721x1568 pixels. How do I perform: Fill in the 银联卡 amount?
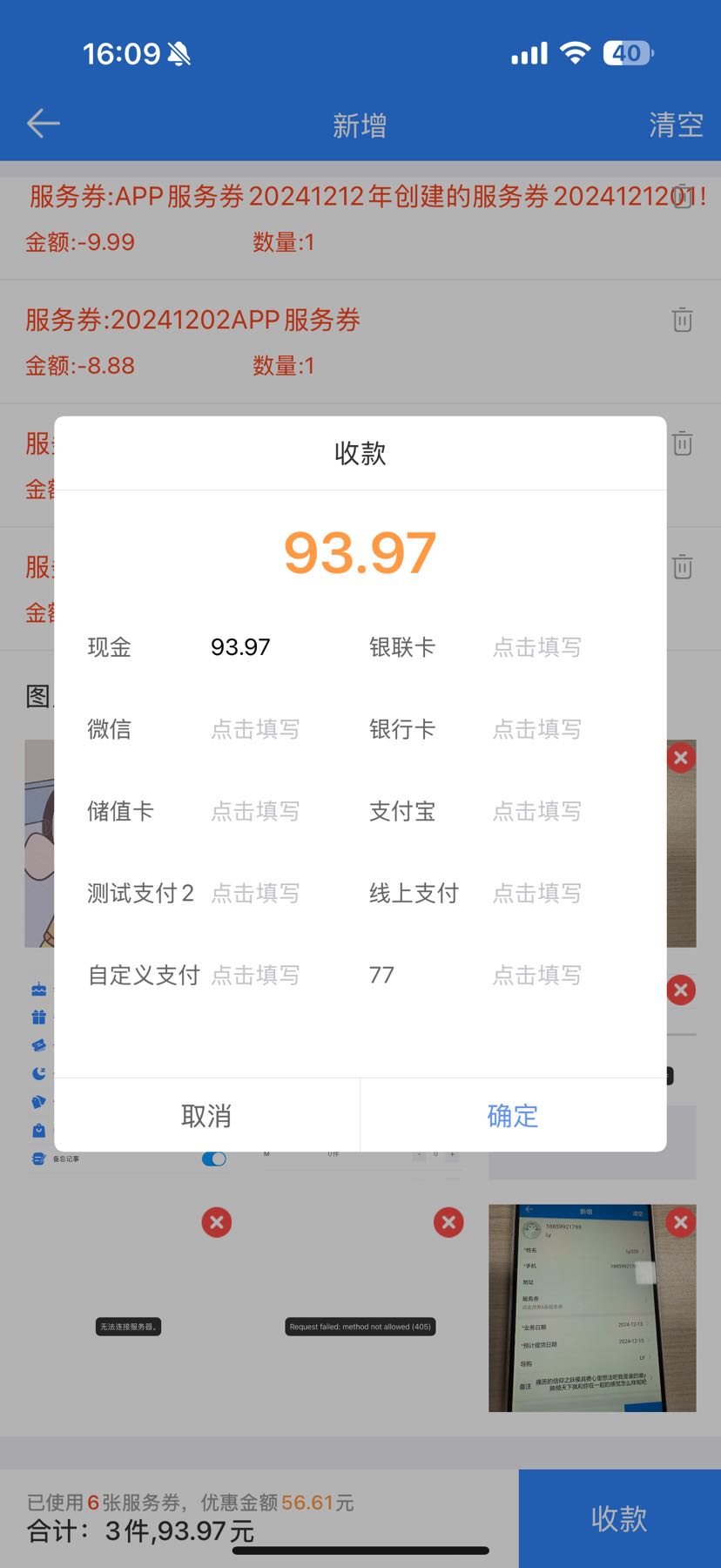tap(536, 647)
